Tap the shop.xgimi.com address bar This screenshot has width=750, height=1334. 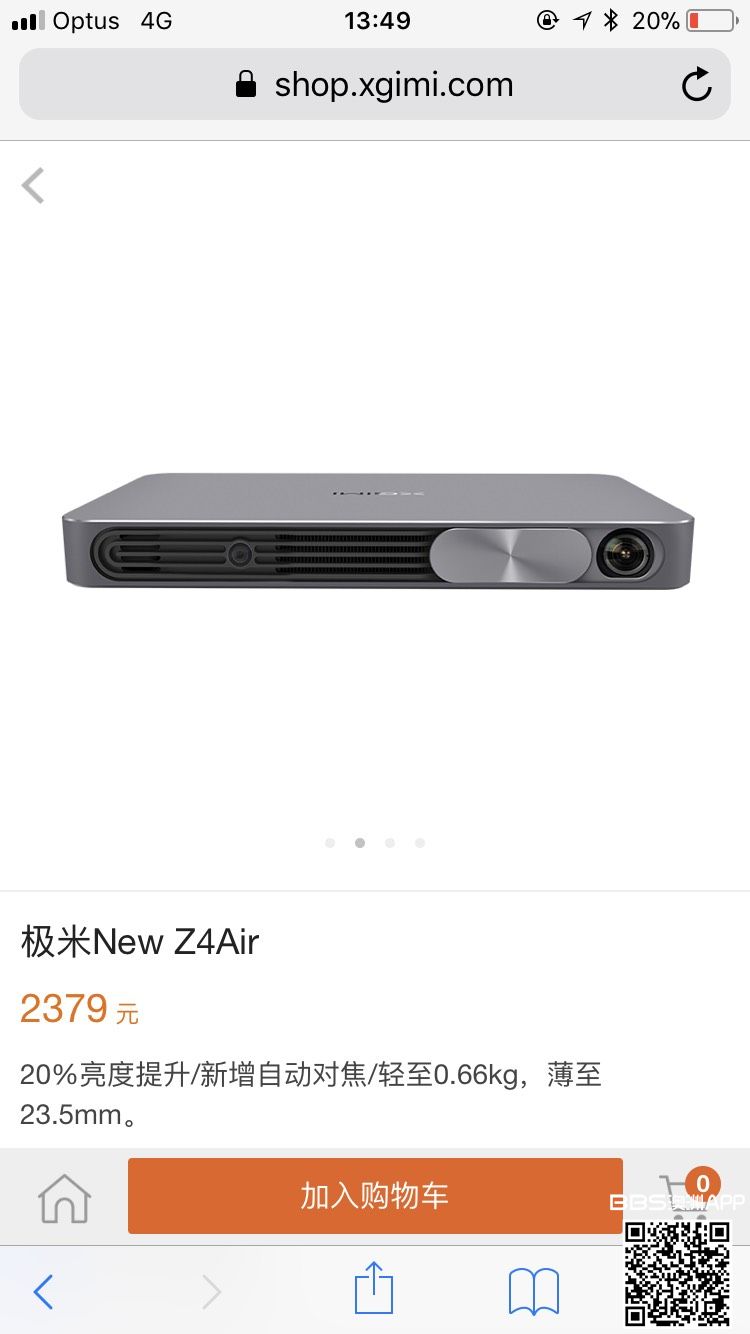pyautogui.click(x=374, y=85)
